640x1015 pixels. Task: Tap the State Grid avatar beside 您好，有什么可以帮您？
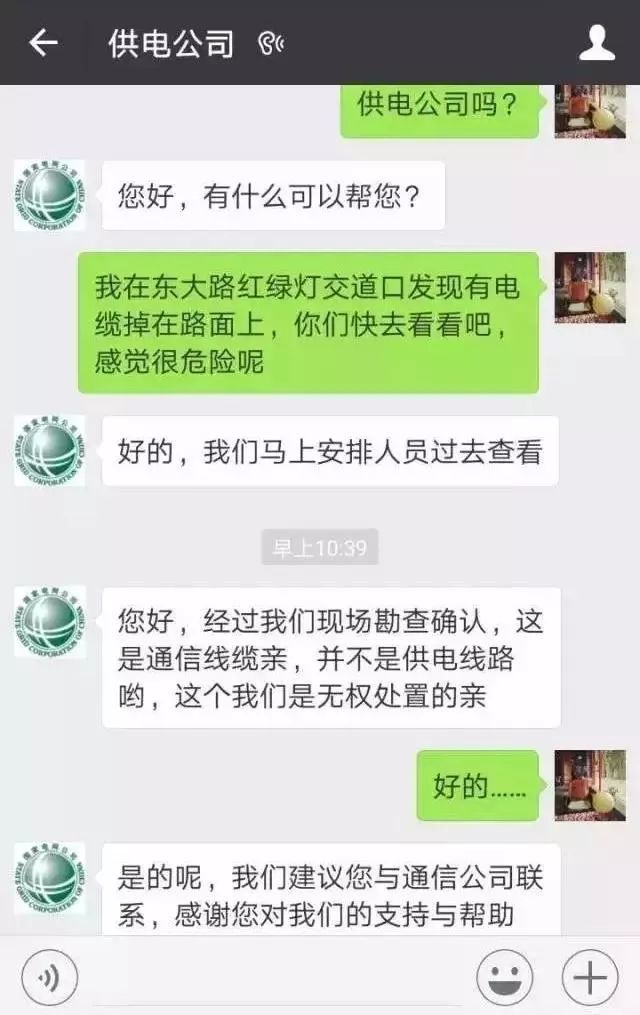click(x=49, y=196)
